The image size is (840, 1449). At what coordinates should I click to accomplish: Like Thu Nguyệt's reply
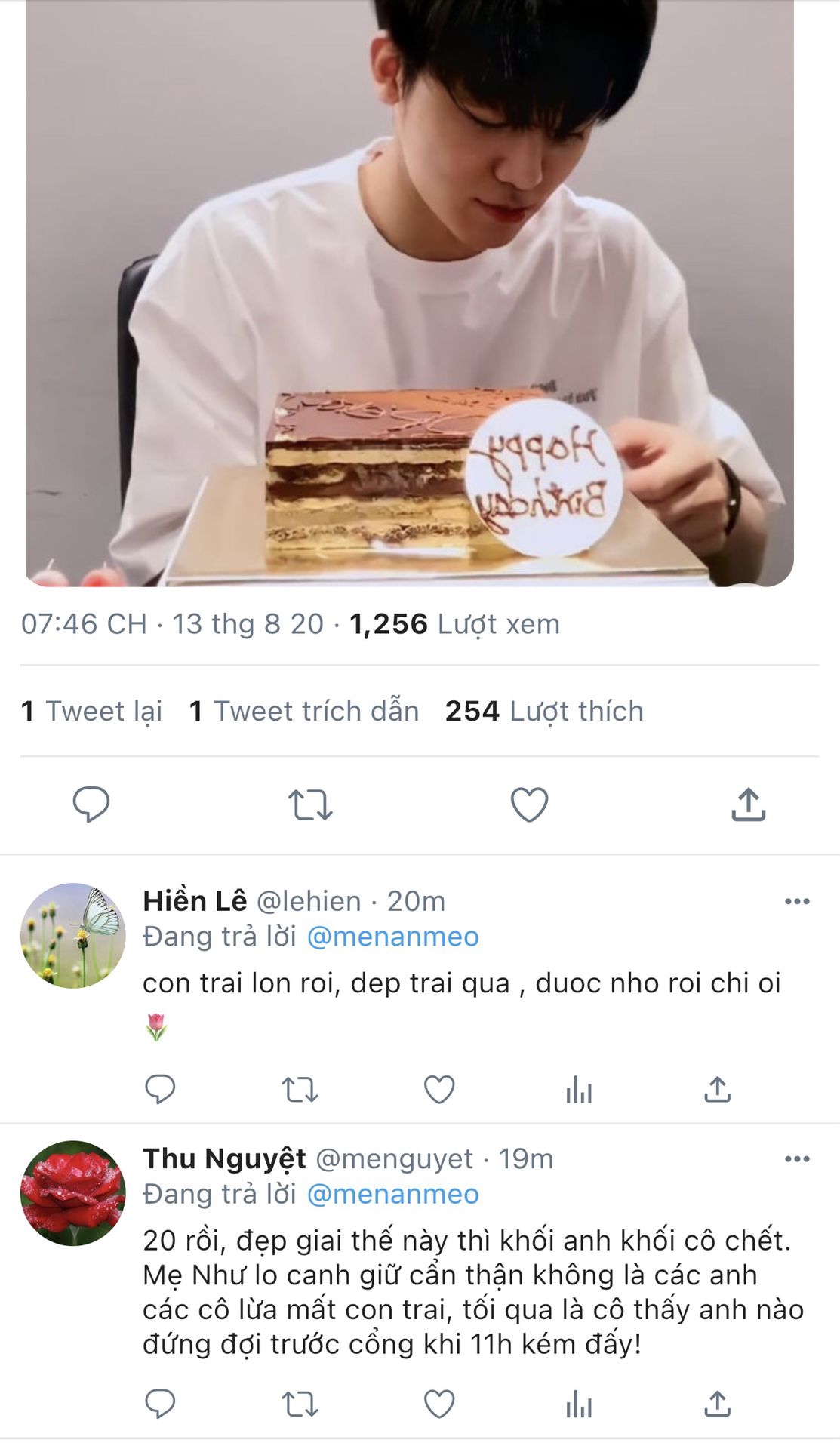tap(439, 1404)
